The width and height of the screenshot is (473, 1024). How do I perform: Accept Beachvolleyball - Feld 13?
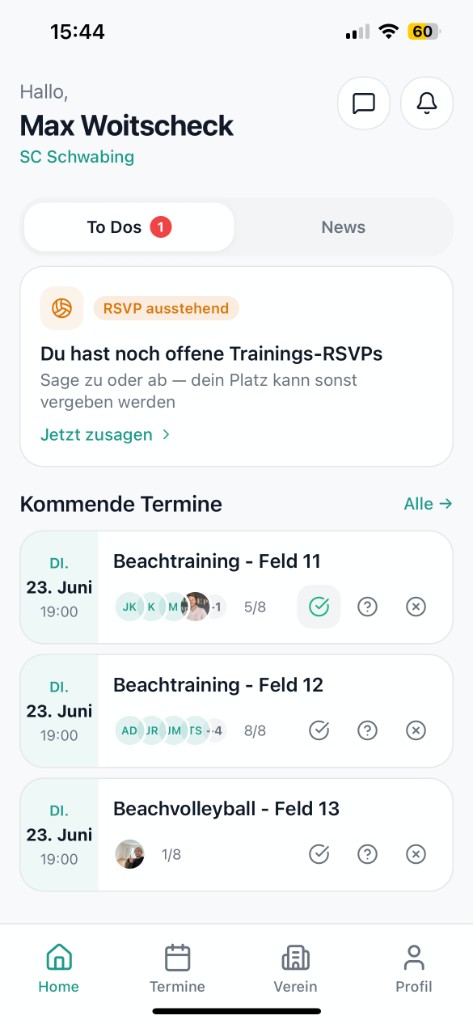click(x=319, y=854)
